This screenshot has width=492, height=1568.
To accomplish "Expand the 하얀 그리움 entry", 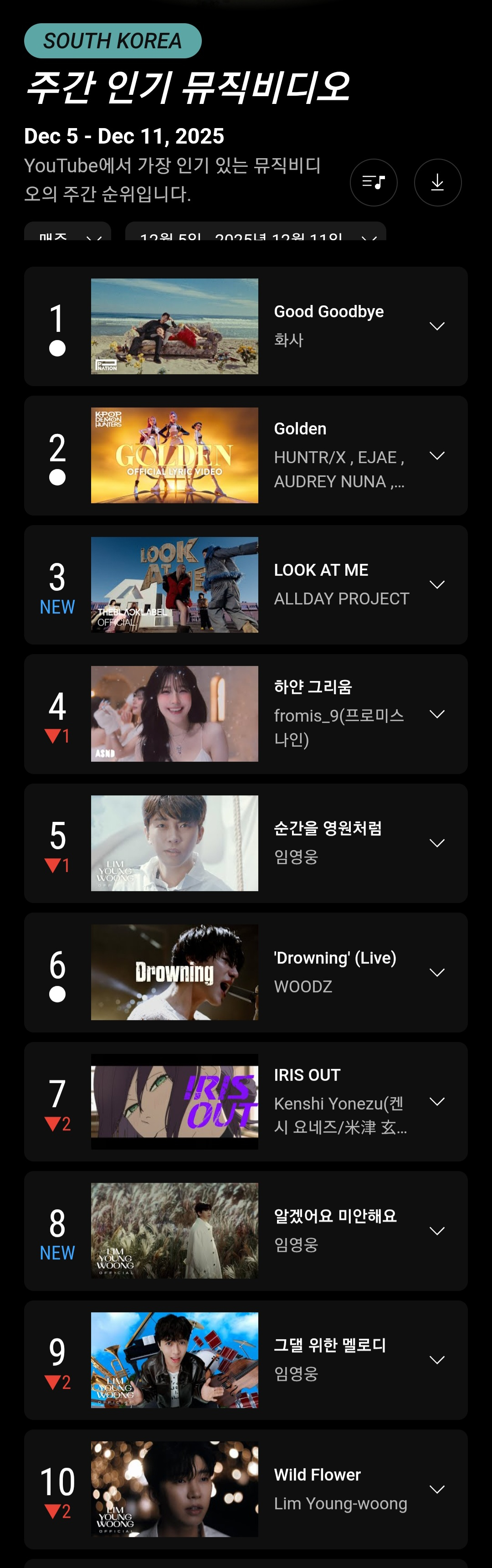I will point(437,713).
